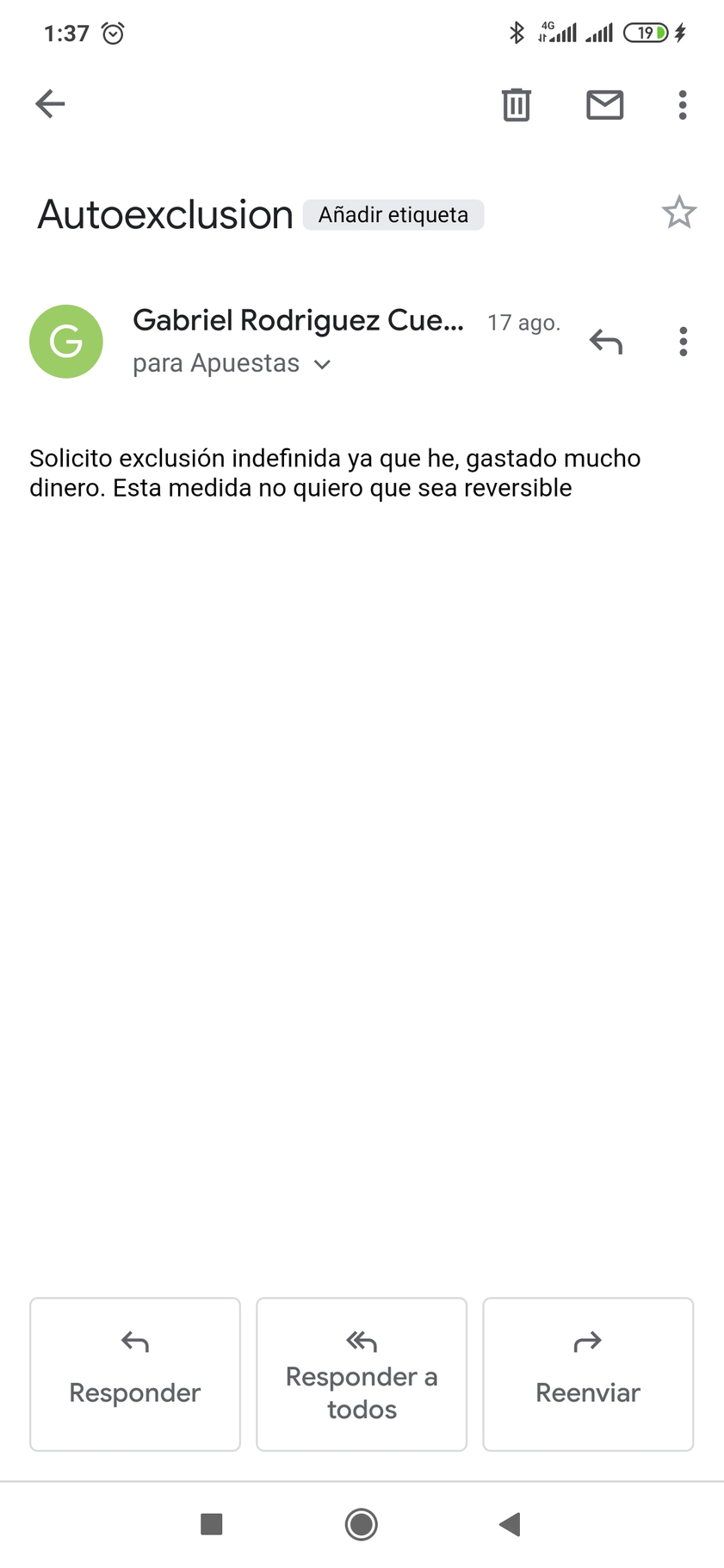Reply using arrow beside 17 ago.

coord(606,342)
